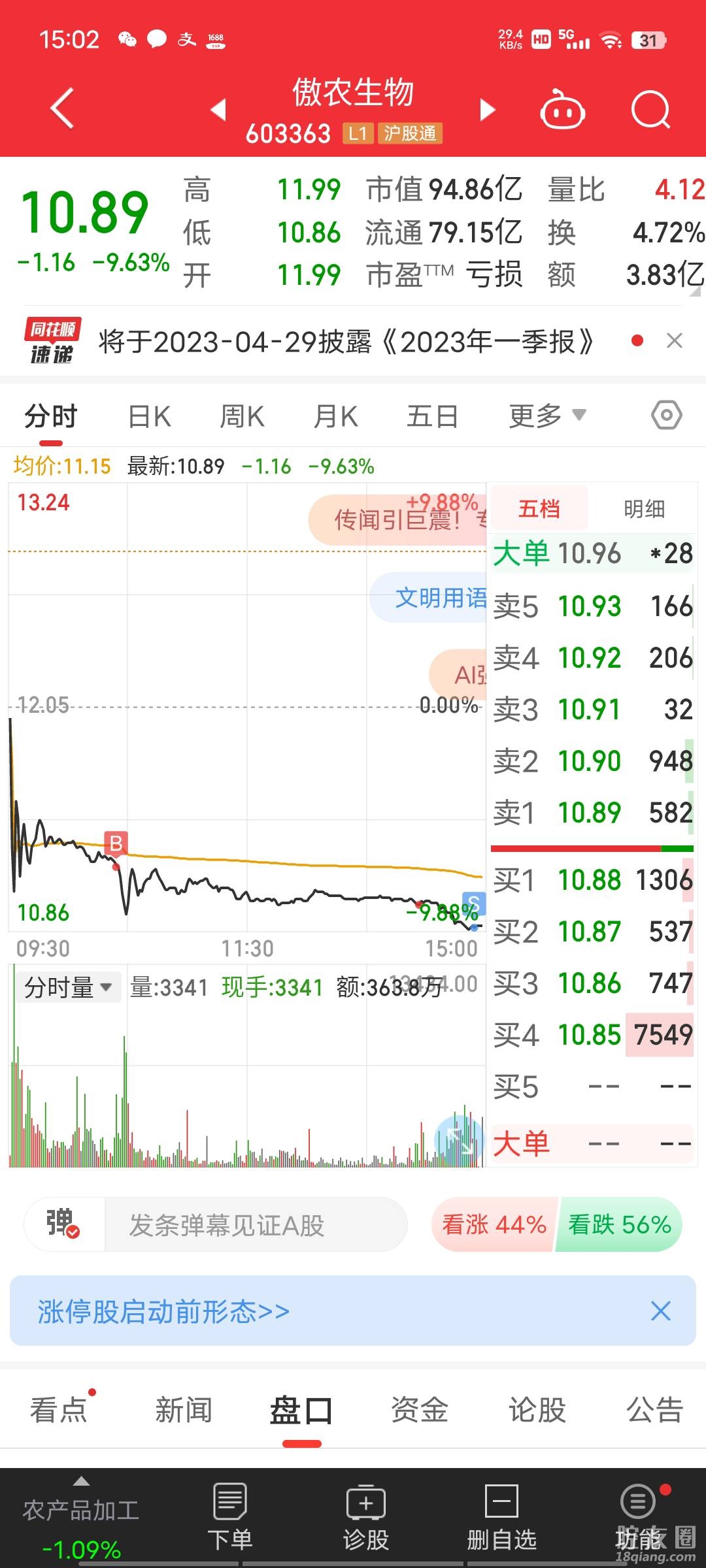Switch to previous stock with left arrow

tap(218, 109)
